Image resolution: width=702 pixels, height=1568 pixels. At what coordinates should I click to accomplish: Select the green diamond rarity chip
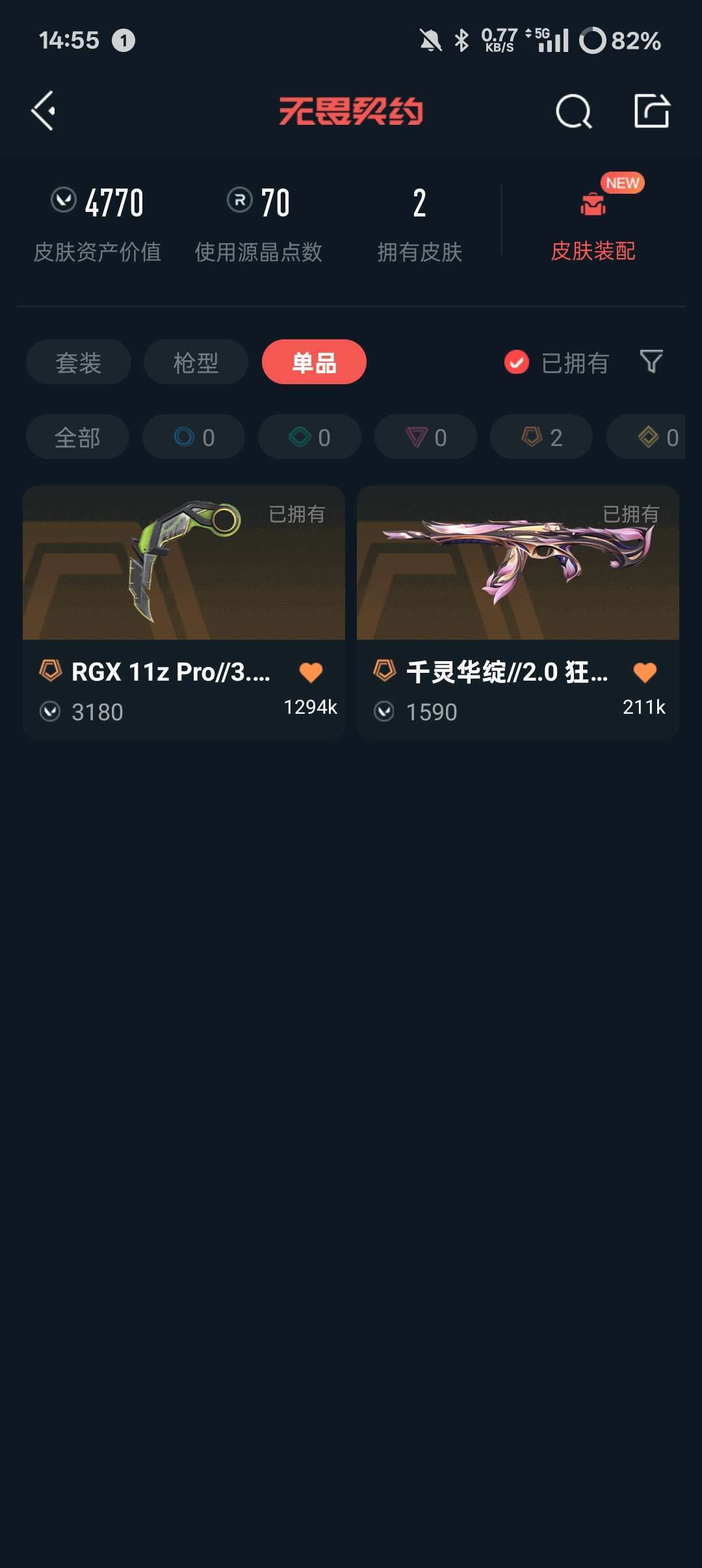(x=309, y=437)
